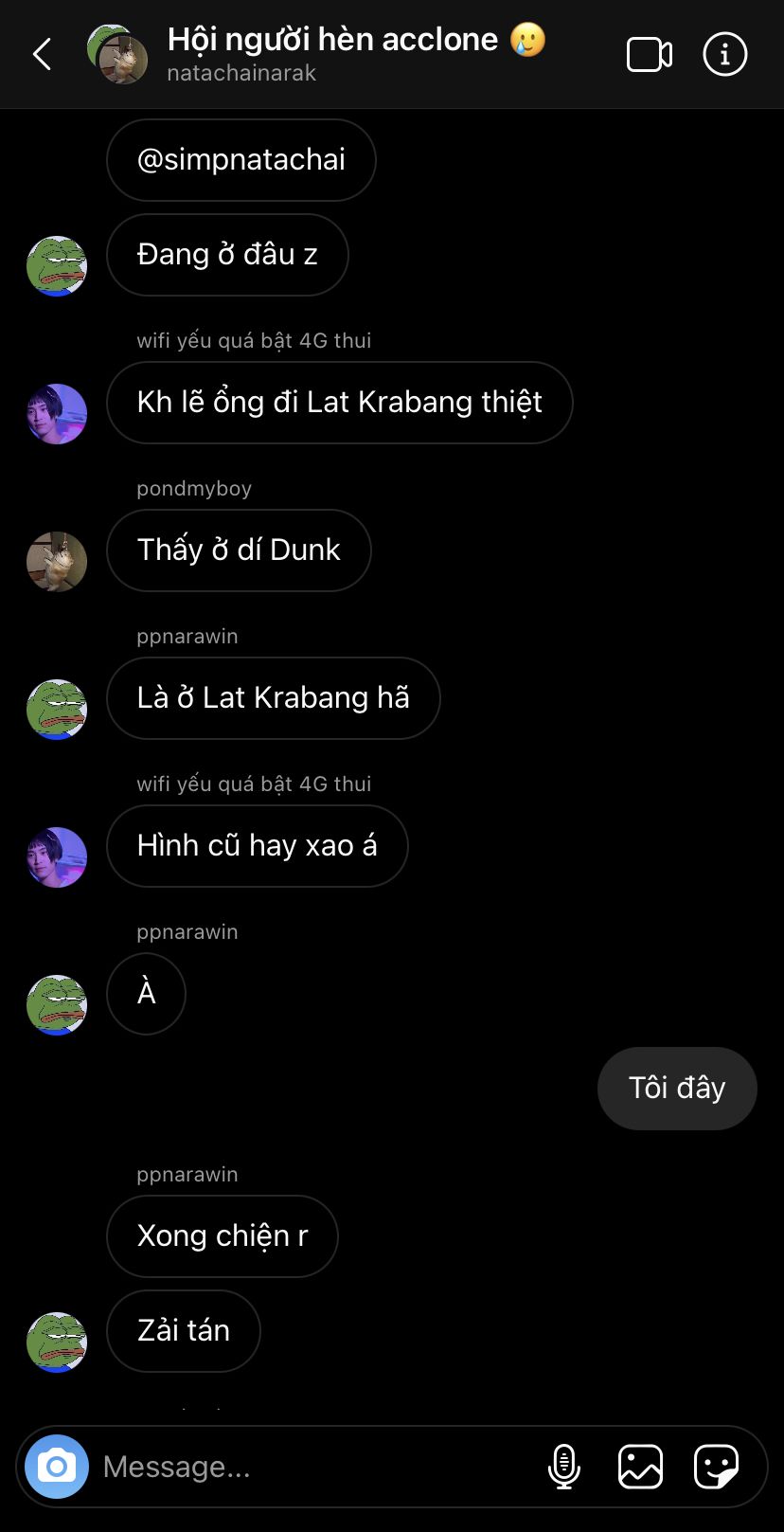Open the group info details icon

(x=725, y=55)
